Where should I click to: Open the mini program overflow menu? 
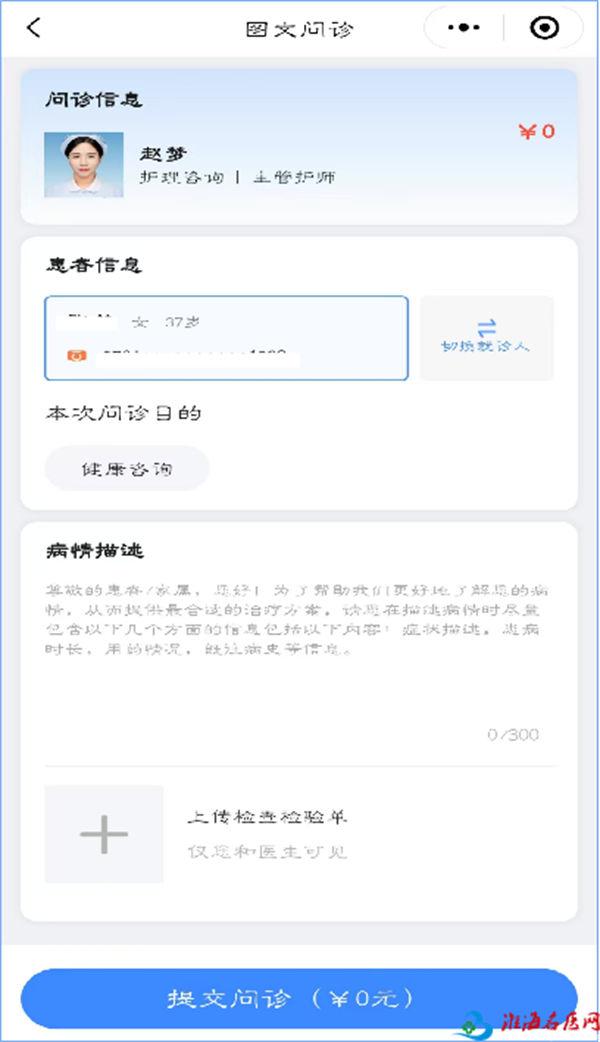coord(464,28)
